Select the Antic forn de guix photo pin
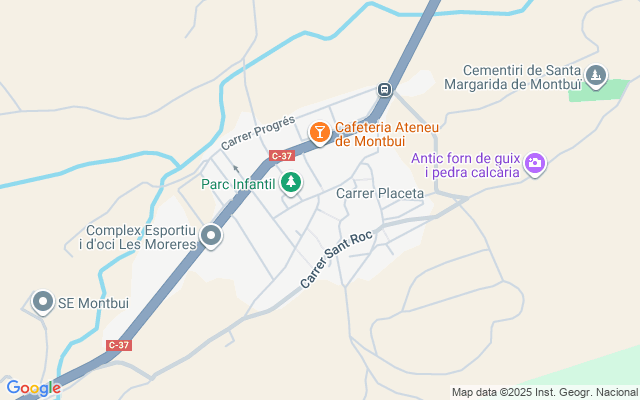 [x=535, y=162]
